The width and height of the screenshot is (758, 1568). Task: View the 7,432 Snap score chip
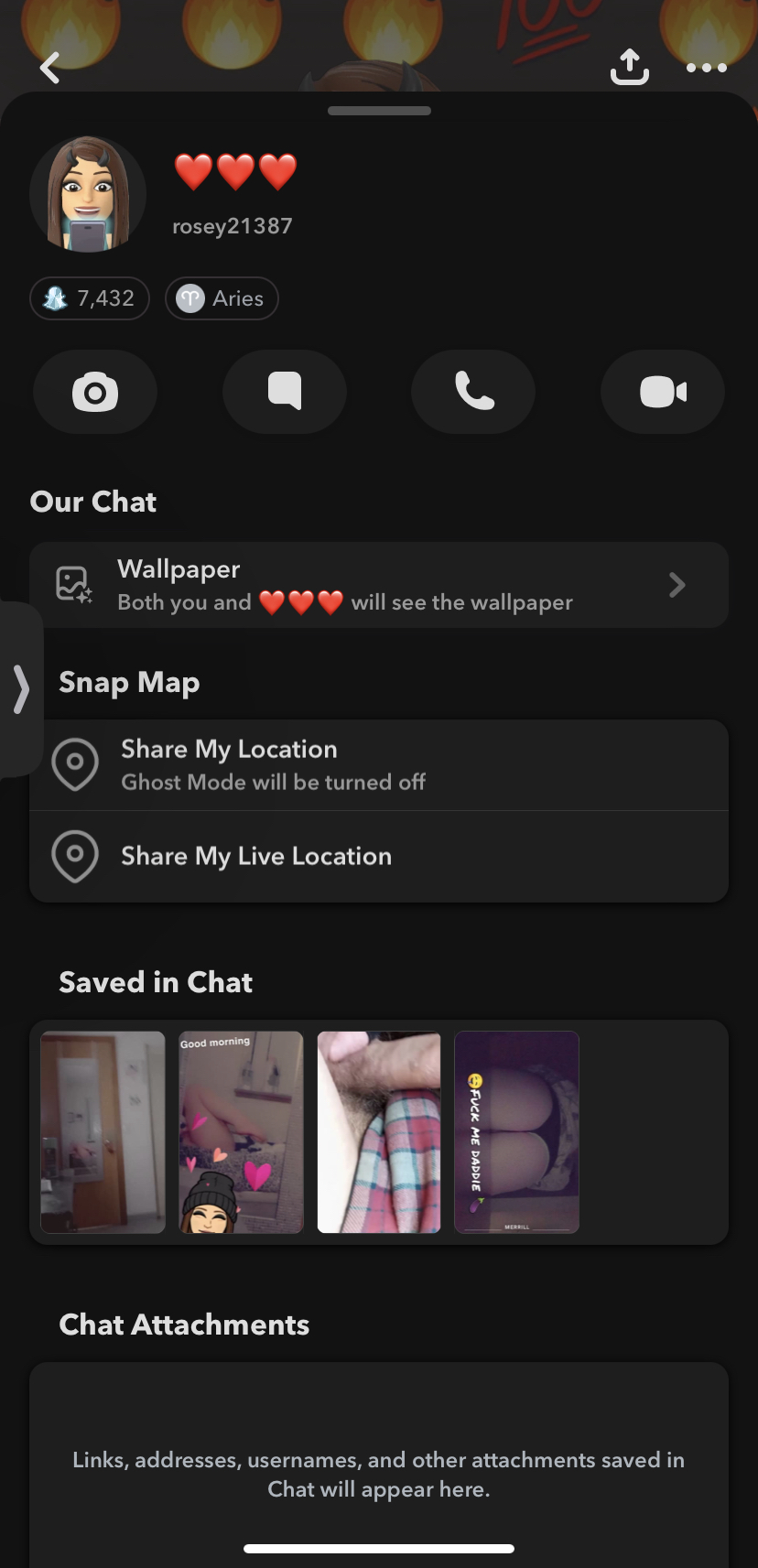[90, 298]
